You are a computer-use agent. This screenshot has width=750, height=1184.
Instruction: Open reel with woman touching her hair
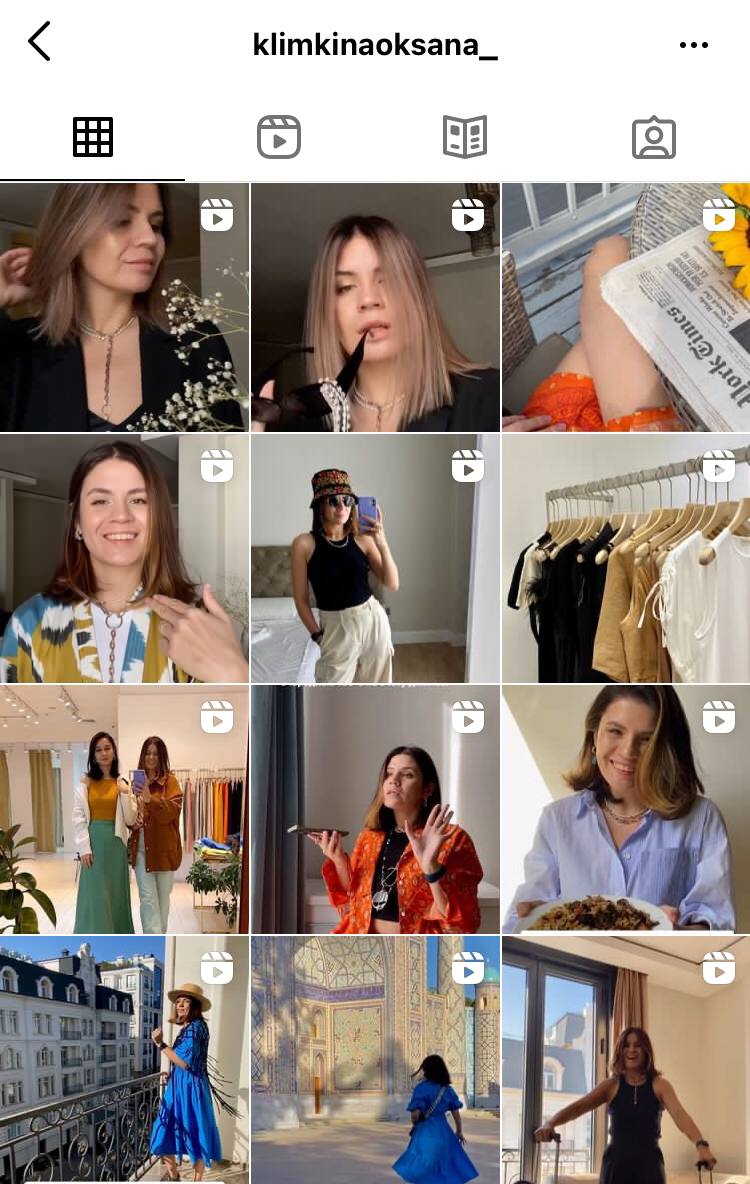(124, 308)
